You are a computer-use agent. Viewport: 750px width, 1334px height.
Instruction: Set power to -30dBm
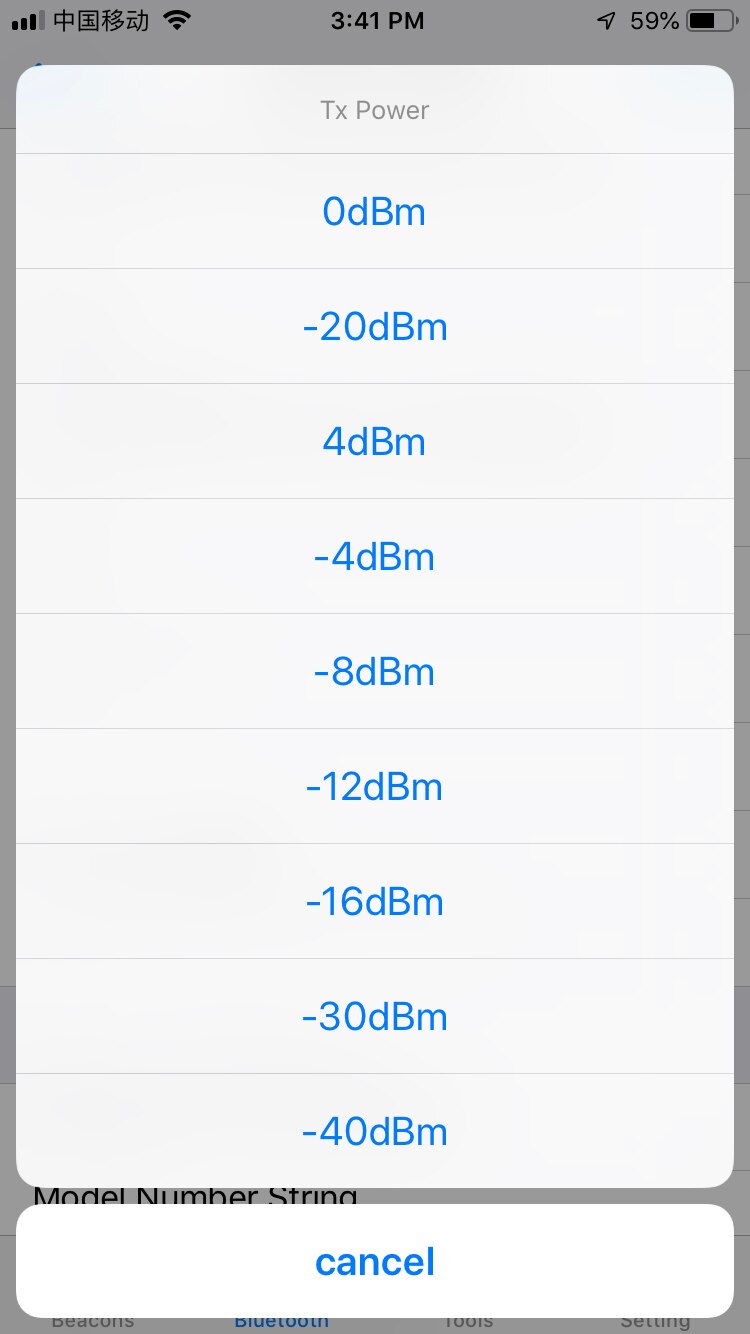pos(374,1017)
